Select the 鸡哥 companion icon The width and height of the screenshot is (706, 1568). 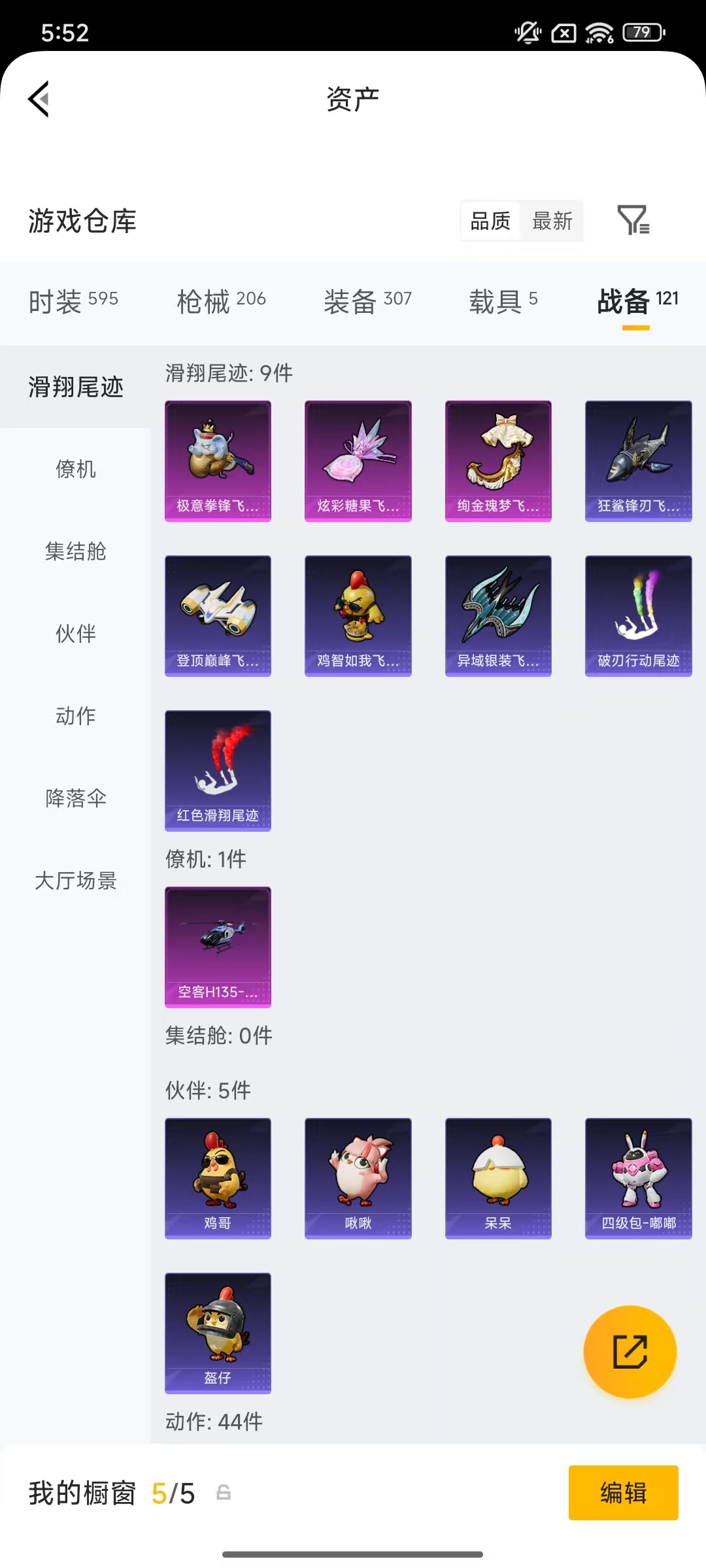point(218,1178)
